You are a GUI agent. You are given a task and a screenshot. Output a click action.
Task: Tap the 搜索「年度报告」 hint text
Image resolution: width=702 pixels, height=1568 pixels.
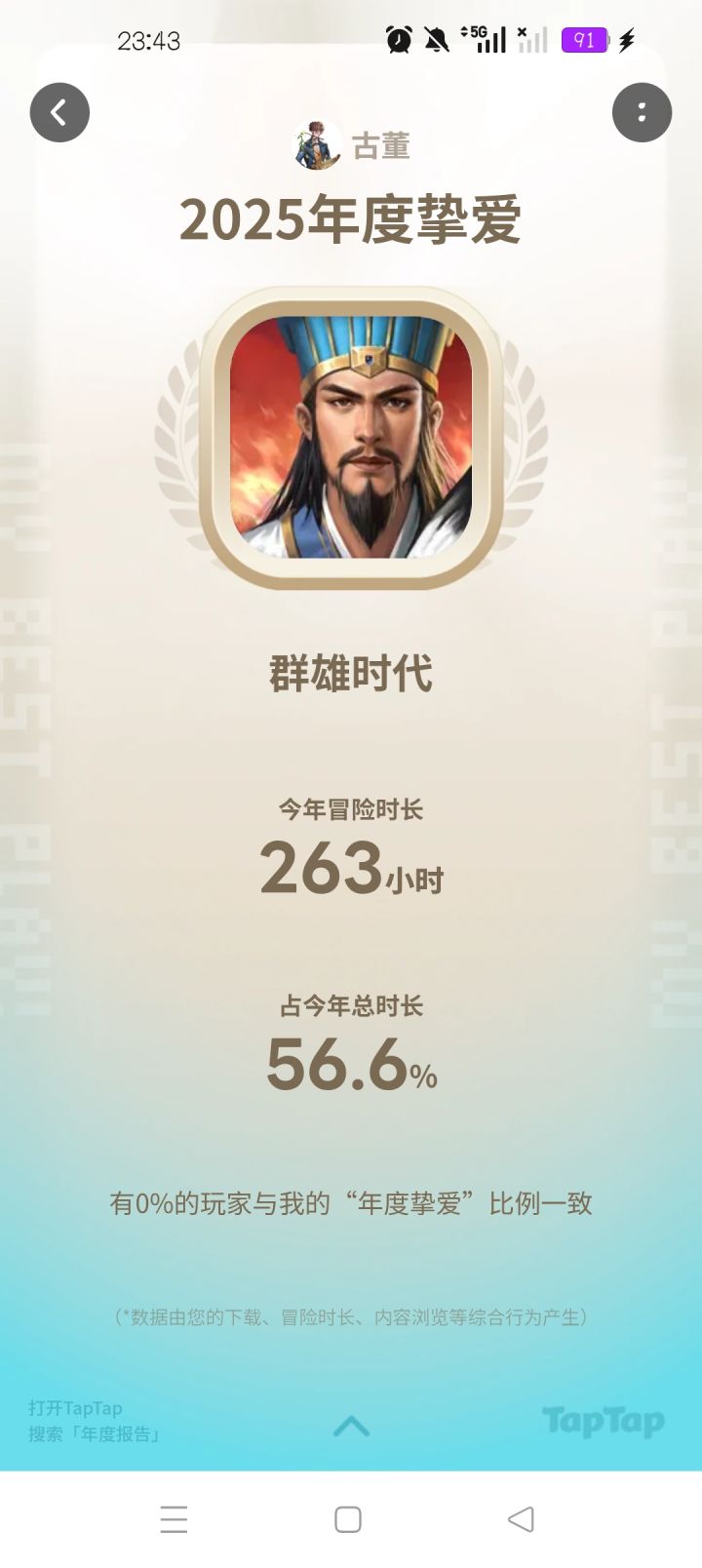point(94,1435)
